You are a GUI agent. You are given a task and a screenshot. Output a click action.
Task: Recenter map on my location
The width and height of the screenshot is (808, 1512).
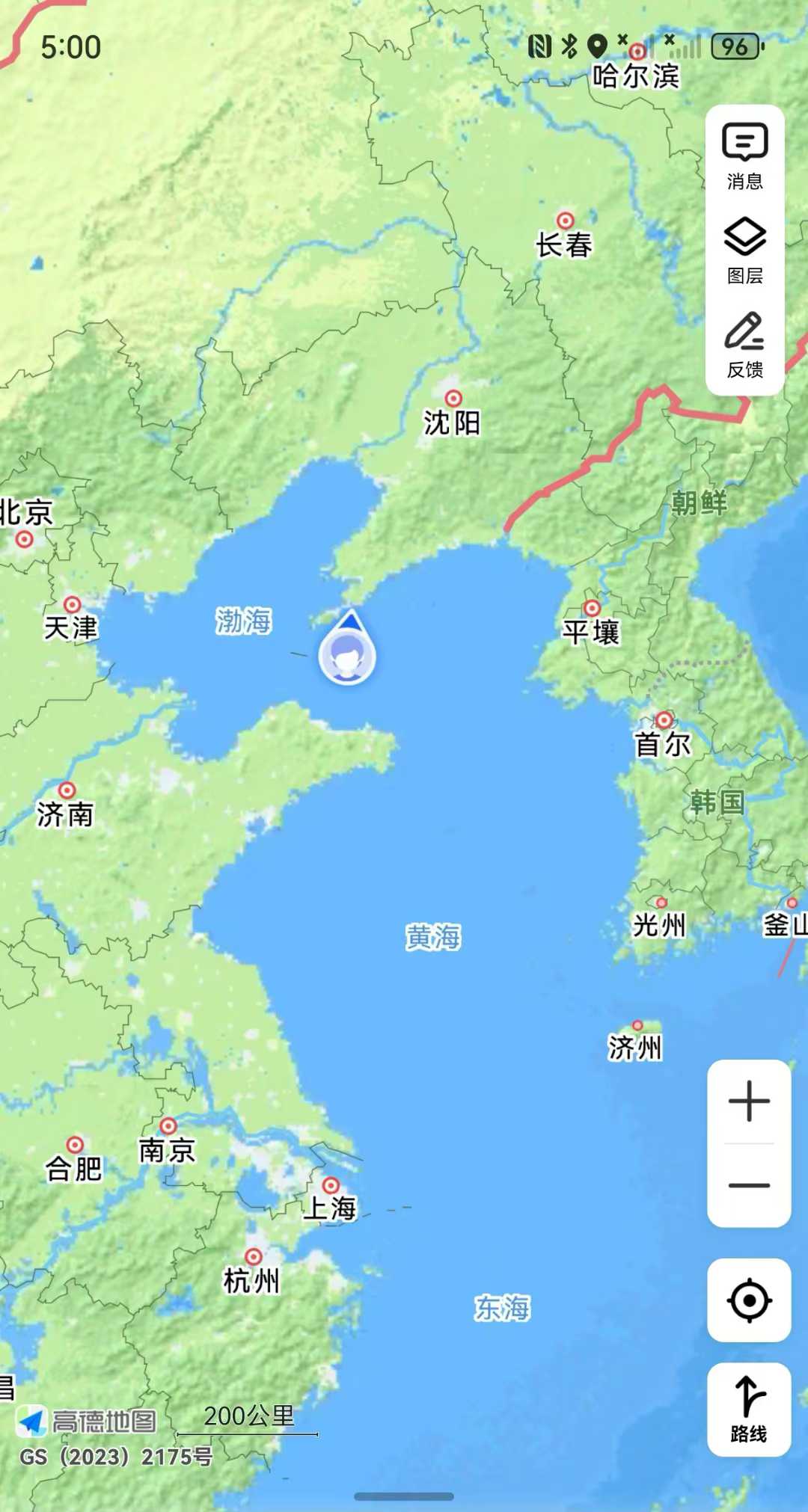[749, 1300]
